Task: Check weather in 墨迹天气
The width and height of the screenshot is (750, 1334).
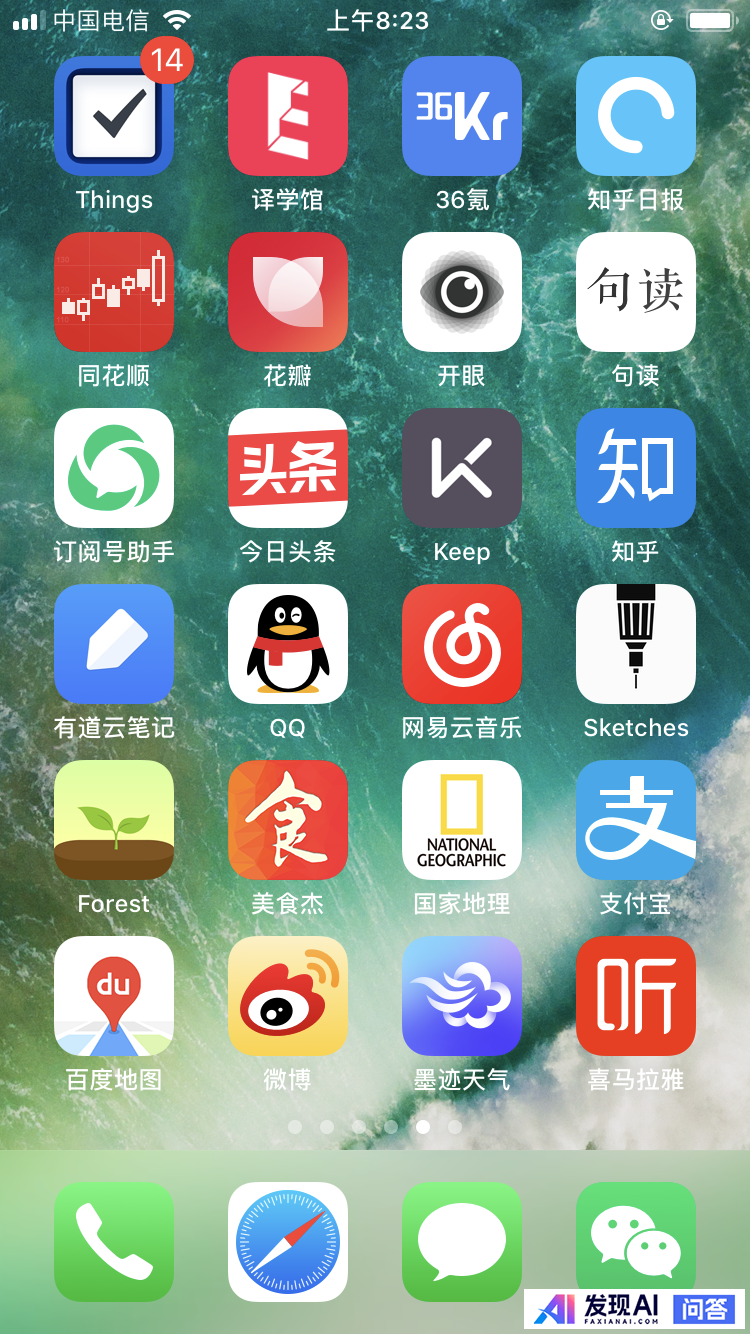Action: [x=462, y=996]
